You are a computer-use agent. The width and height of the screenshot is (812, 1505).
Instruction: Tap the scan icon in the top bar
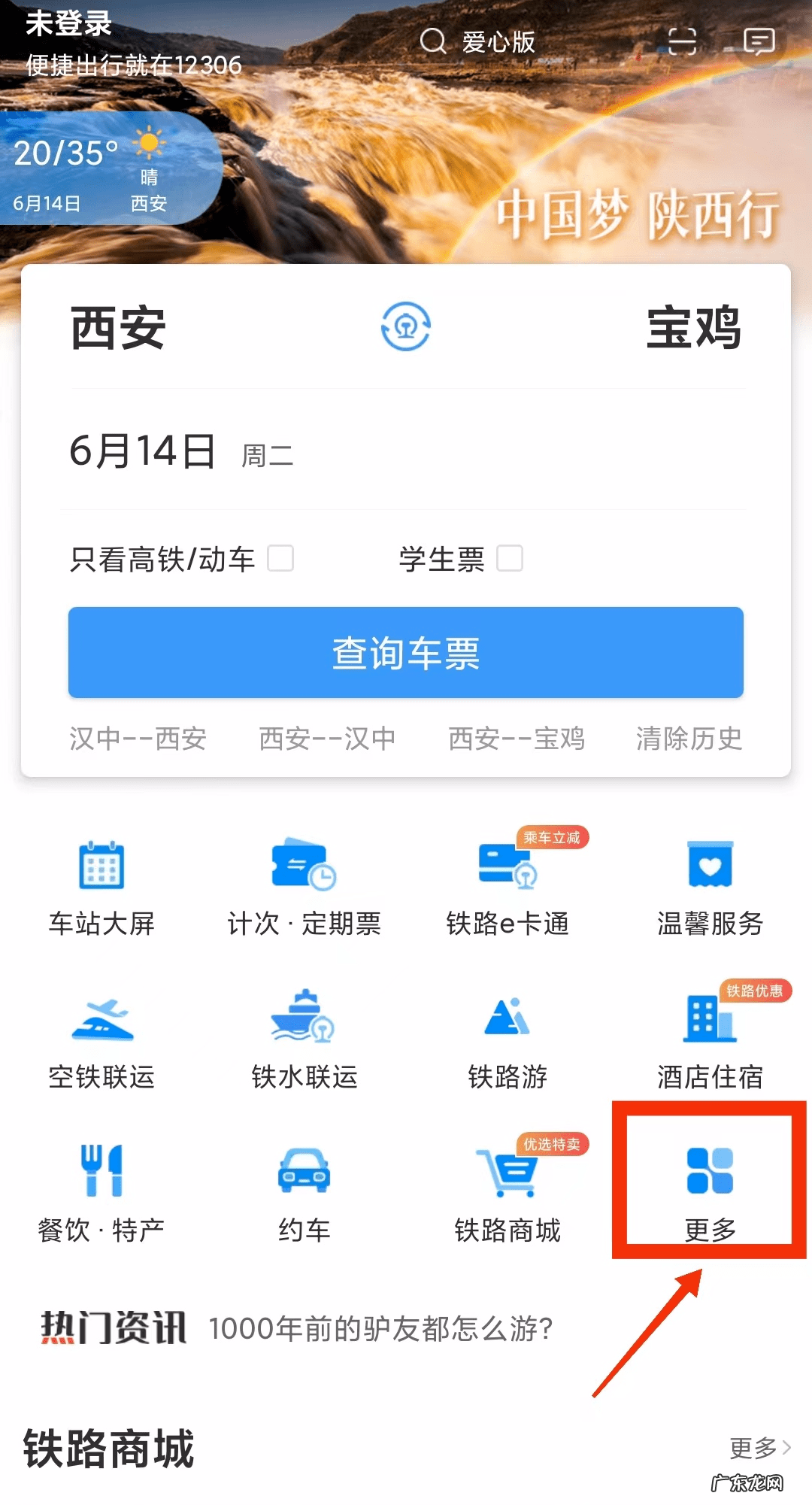(680, 43)
